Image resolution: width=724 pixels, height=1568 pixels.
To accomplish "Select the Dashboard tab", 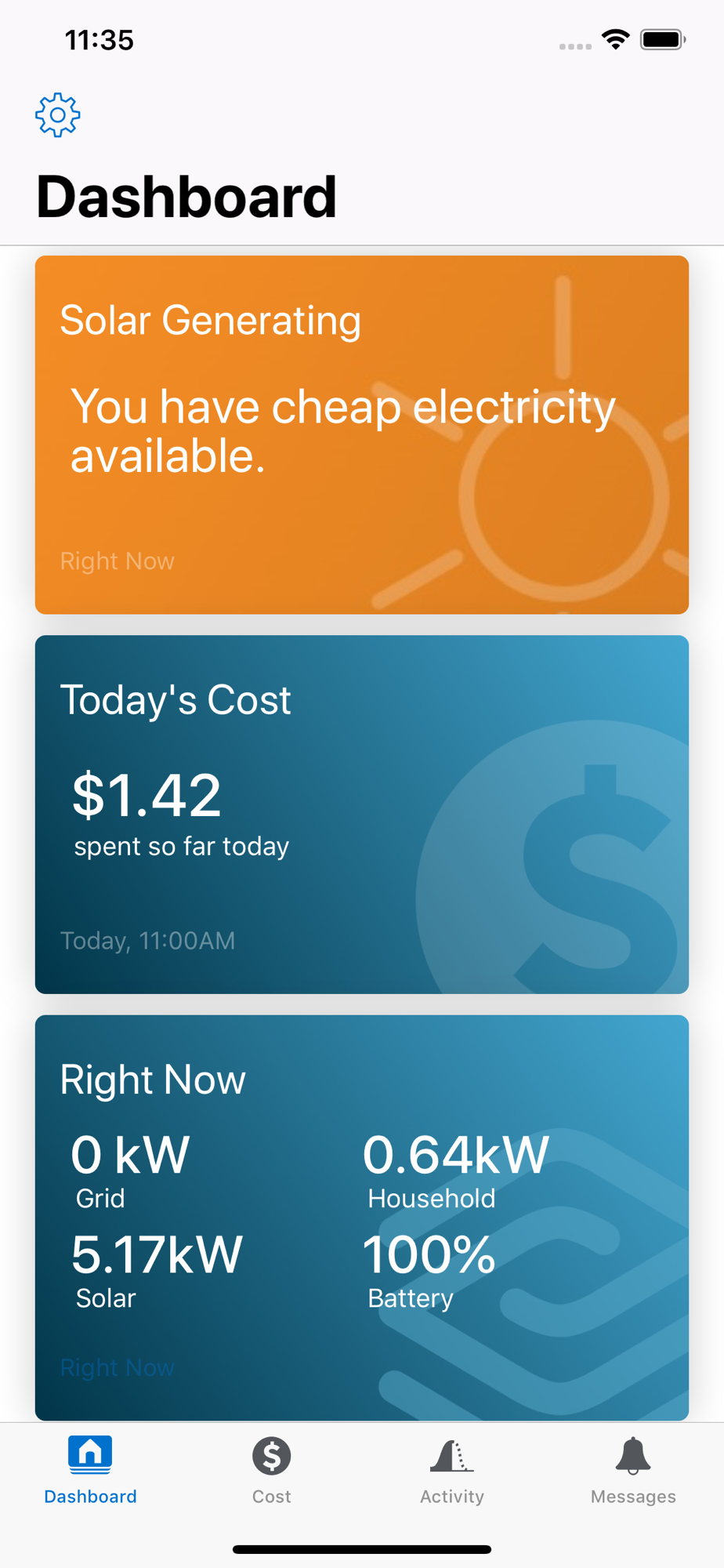I will tap(90, 1470).
